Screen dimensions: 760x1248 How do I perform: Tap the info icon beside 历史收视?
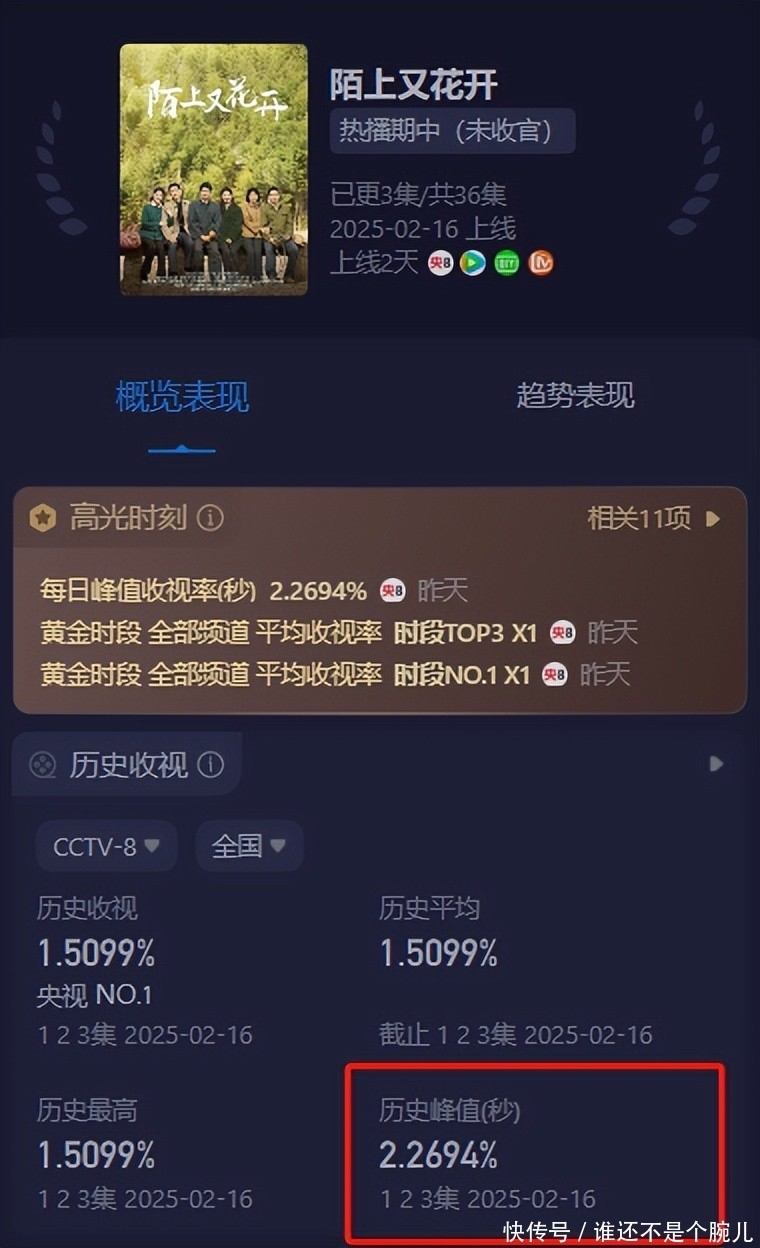(210, 765)
